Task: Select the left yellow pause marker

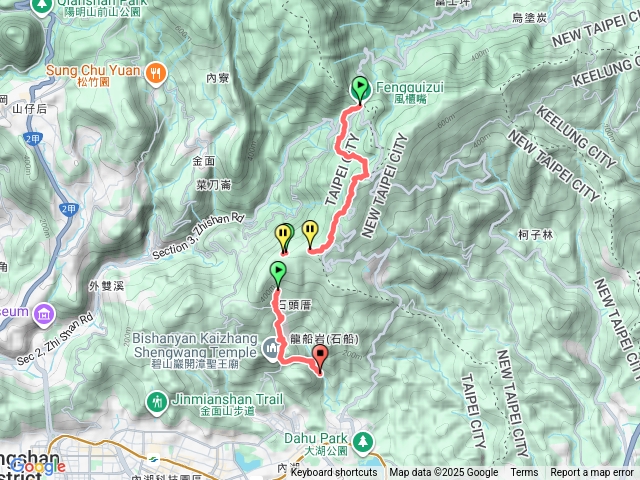Action: (x=284, y=236)
